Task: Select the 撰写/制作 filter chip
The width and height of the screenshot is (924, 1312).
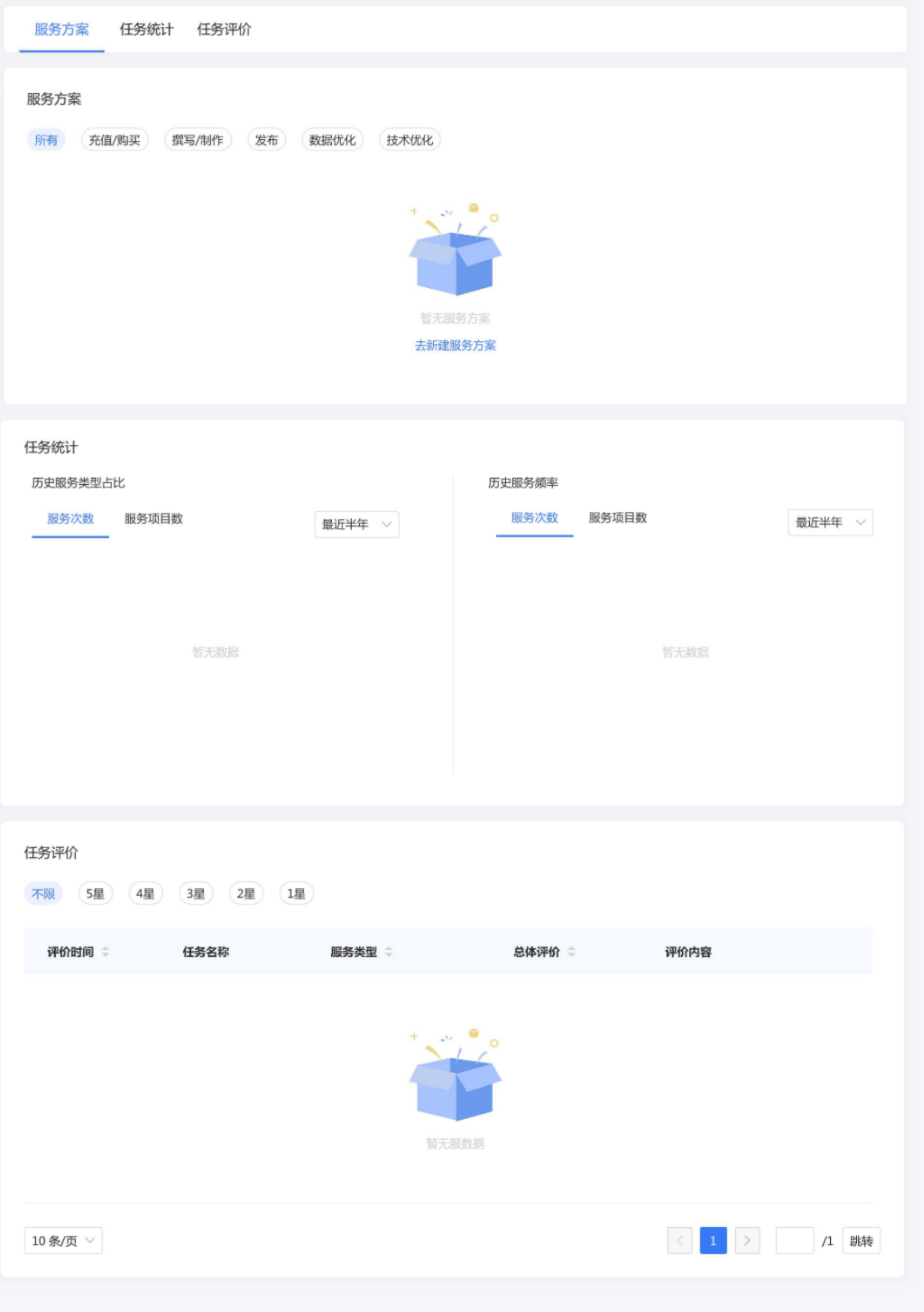Action: pos(198,140)
